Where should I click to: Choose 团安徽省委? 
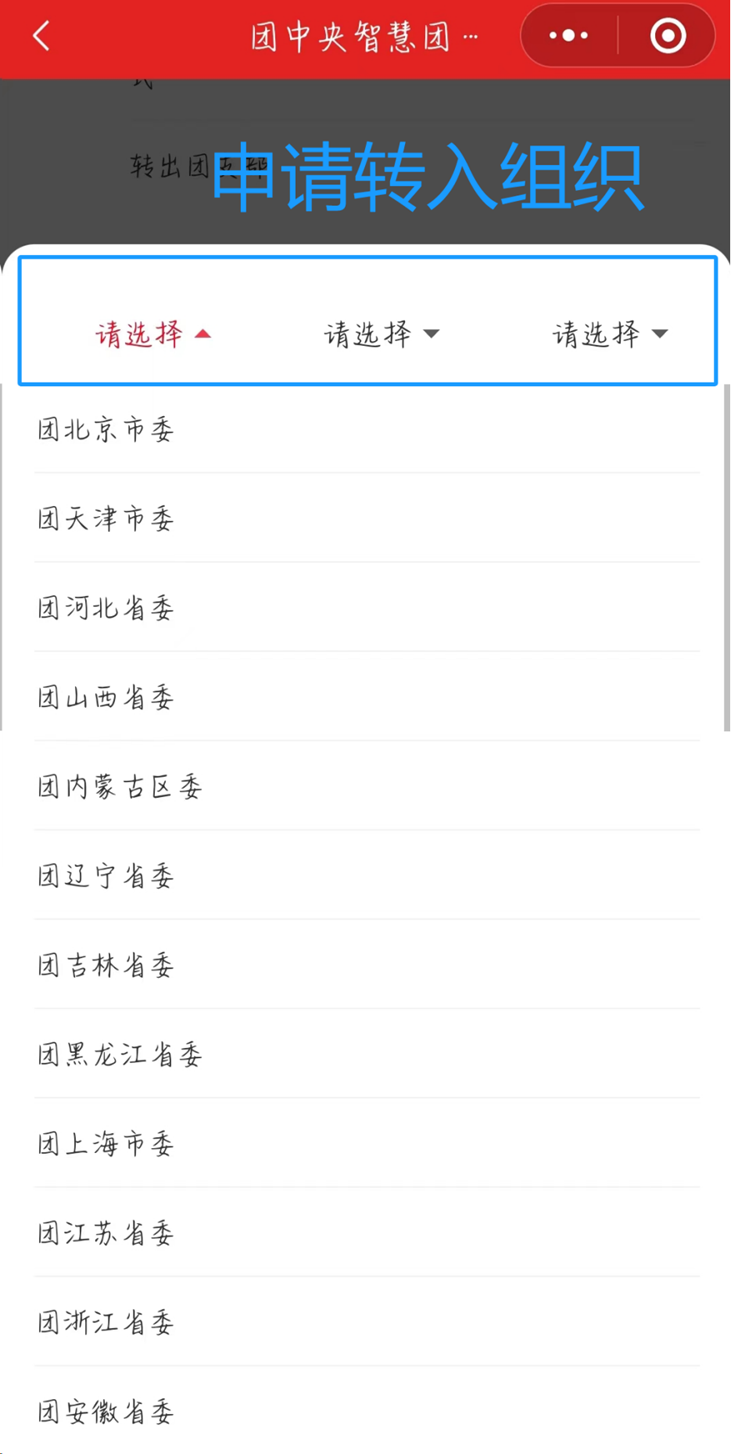coord(367,1411)
